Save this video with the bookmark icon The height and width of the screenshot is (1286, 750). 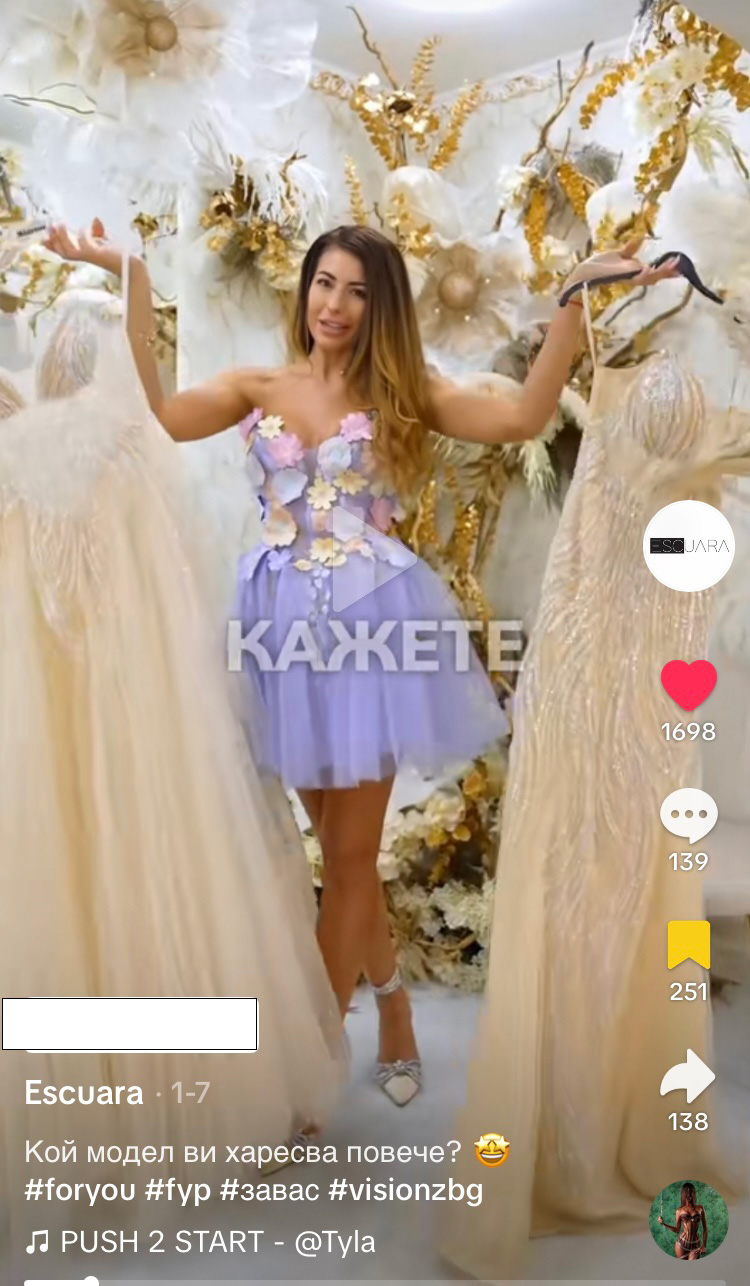(688, 946)
